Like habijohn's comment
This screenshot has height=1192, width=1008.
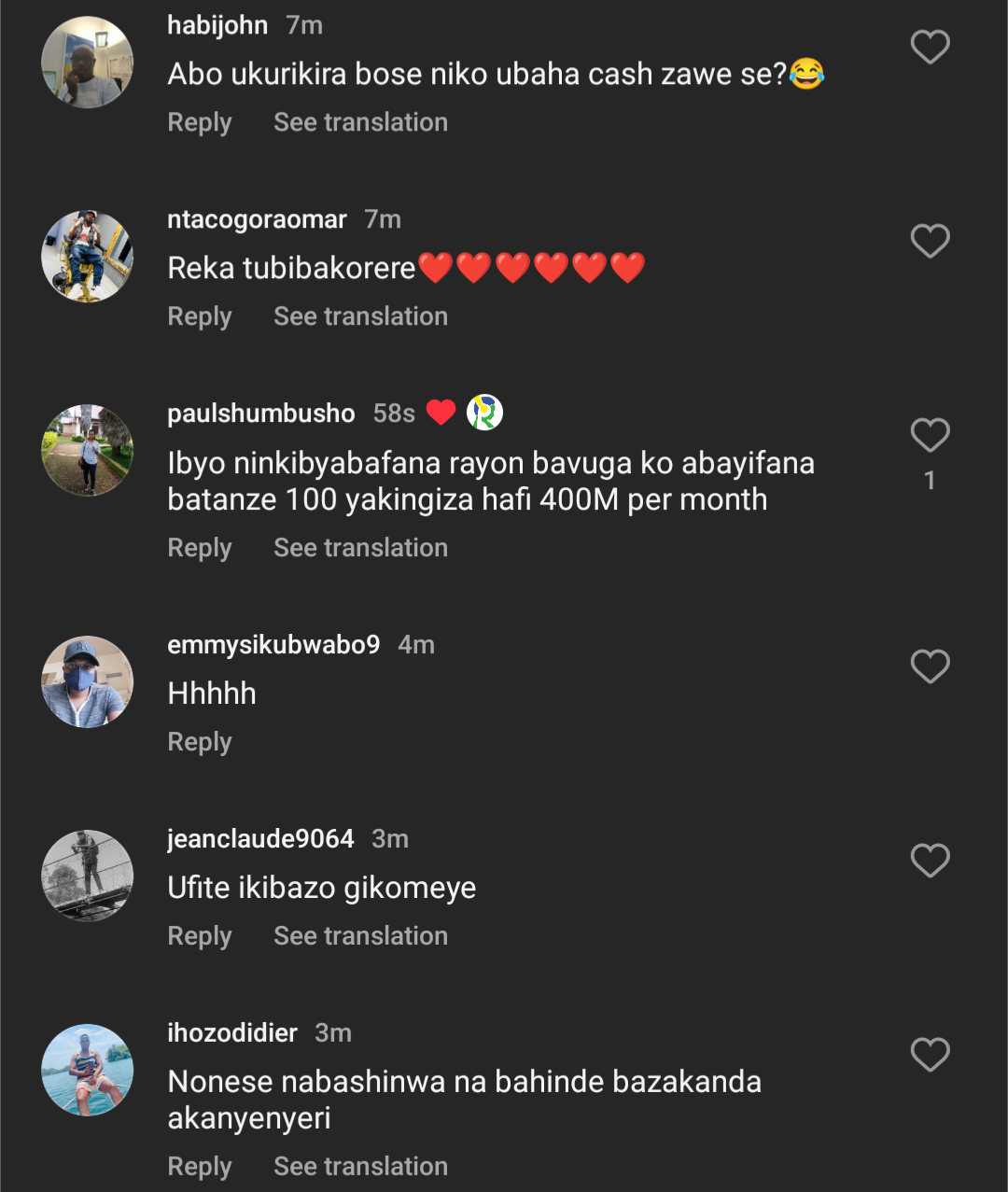(930, 47)
